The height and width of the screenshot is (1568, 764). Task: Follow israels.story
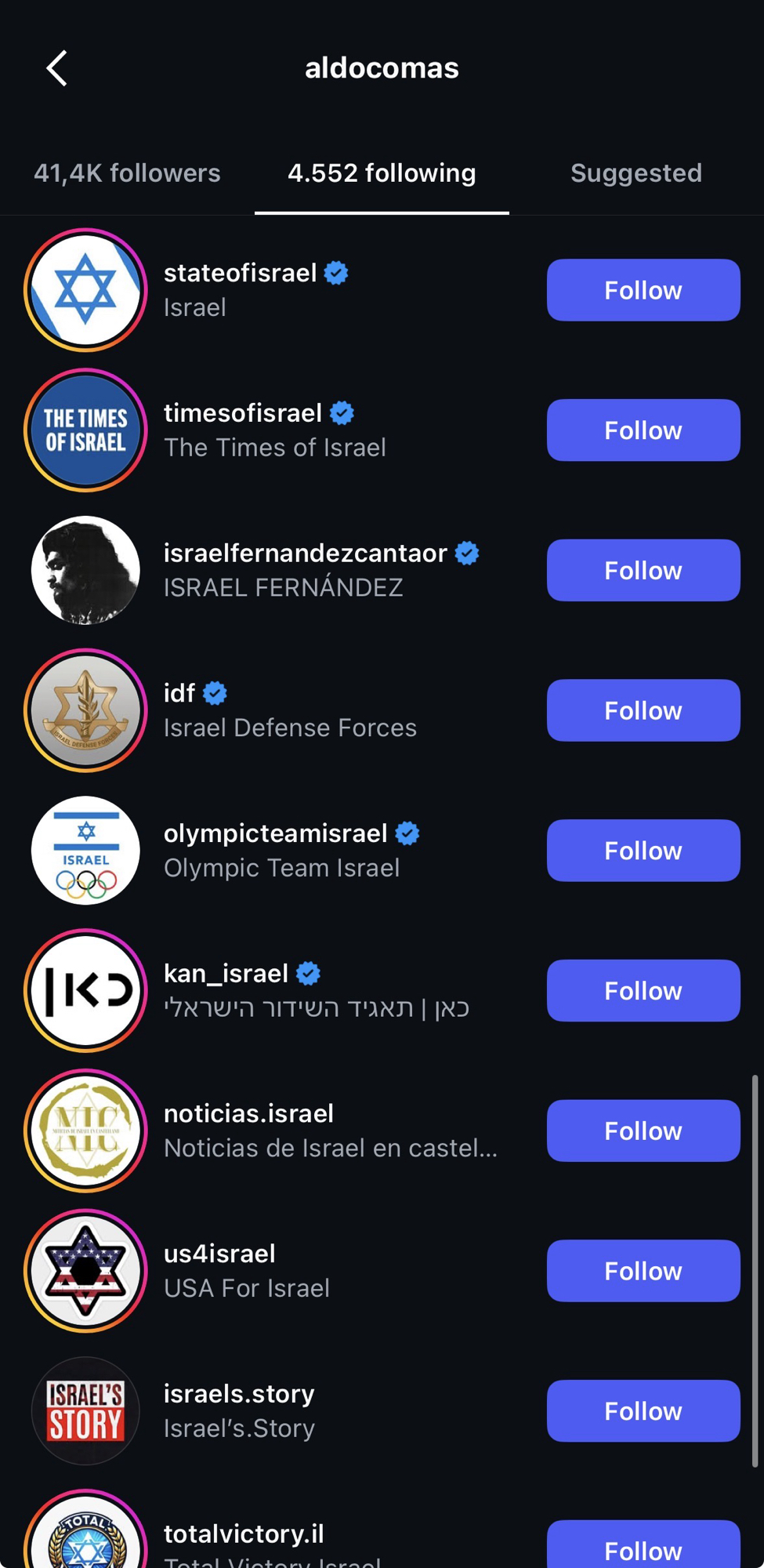pos(643,1411)
